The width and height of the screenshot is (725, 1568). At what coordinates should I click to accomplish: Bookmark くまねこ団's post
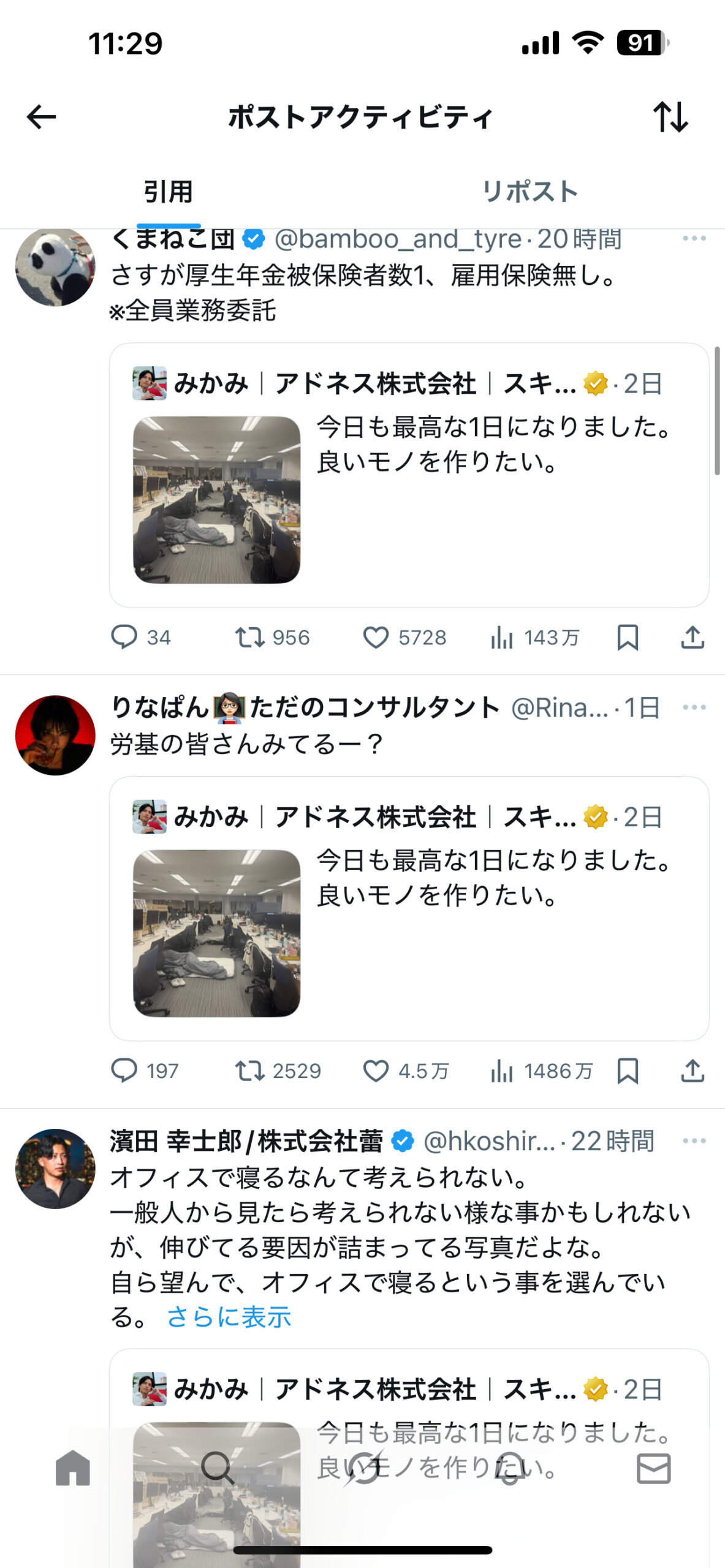coord(628,638)
